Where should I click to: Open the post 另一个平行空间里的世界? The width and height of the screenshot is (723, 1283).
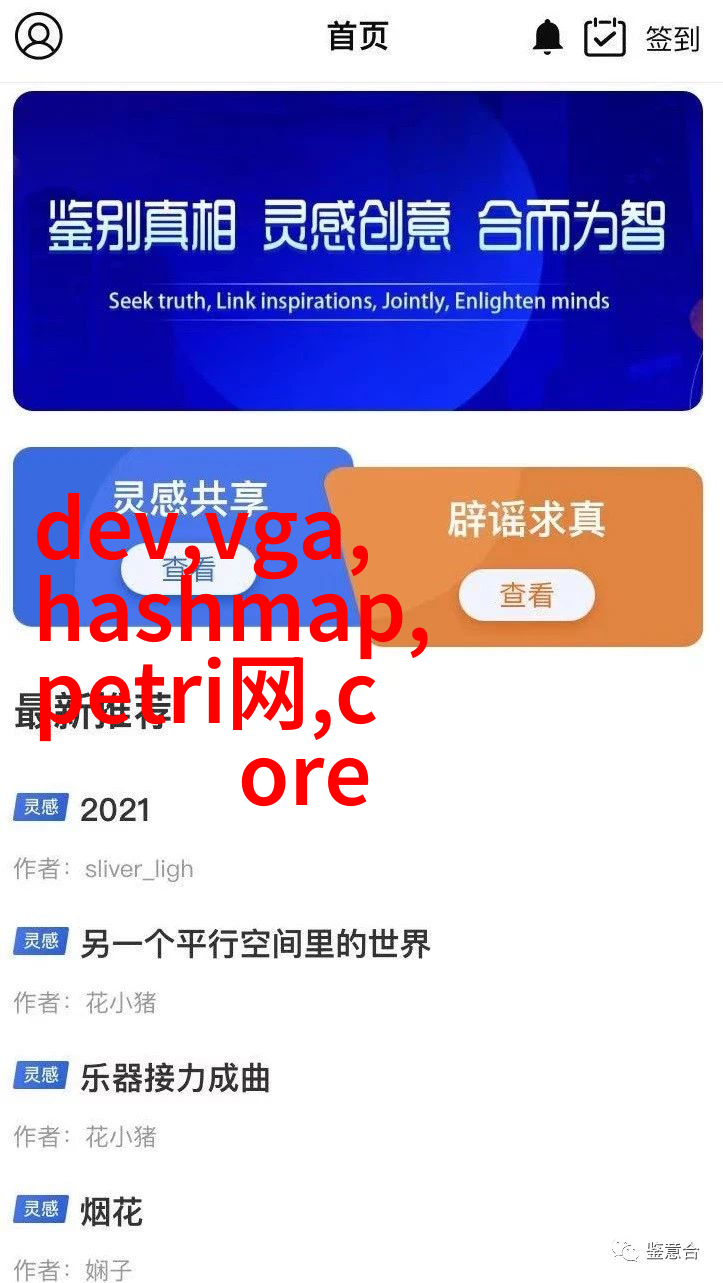pos(254,943)
